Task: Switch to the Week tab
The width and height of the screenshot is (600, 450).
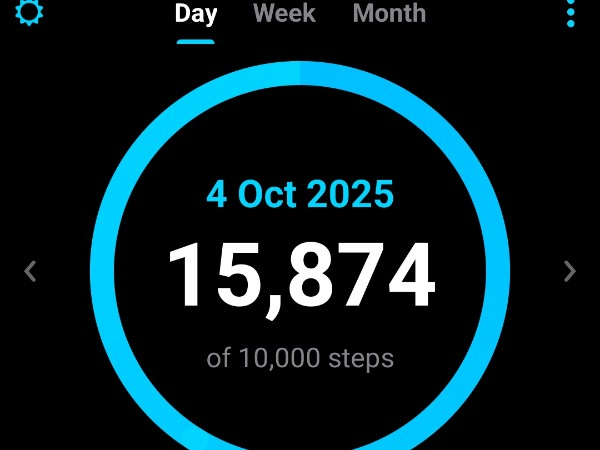Action: (284, 14)
